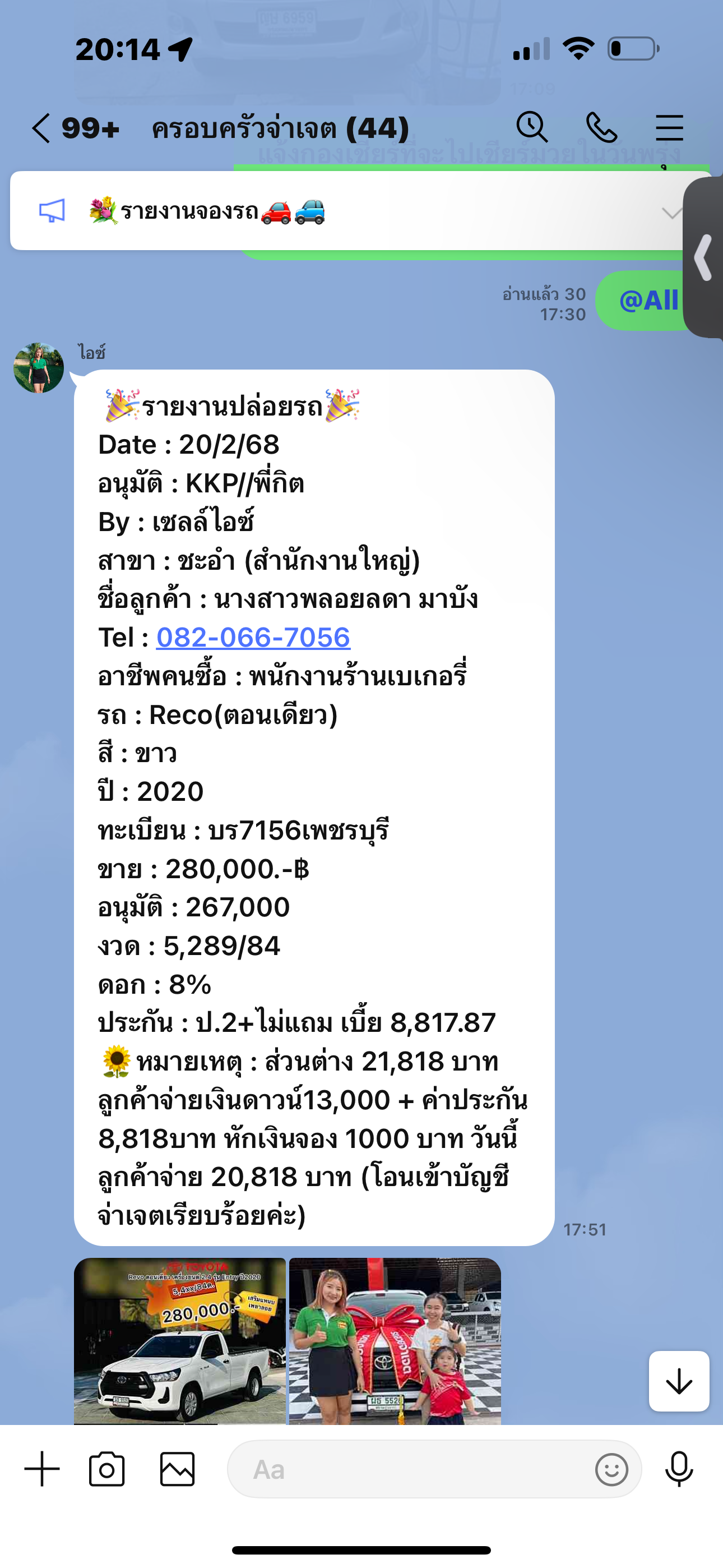Open the emoji sticker picker
The width and height of the screenshot is (723, 1568).
pos(611,1469)
